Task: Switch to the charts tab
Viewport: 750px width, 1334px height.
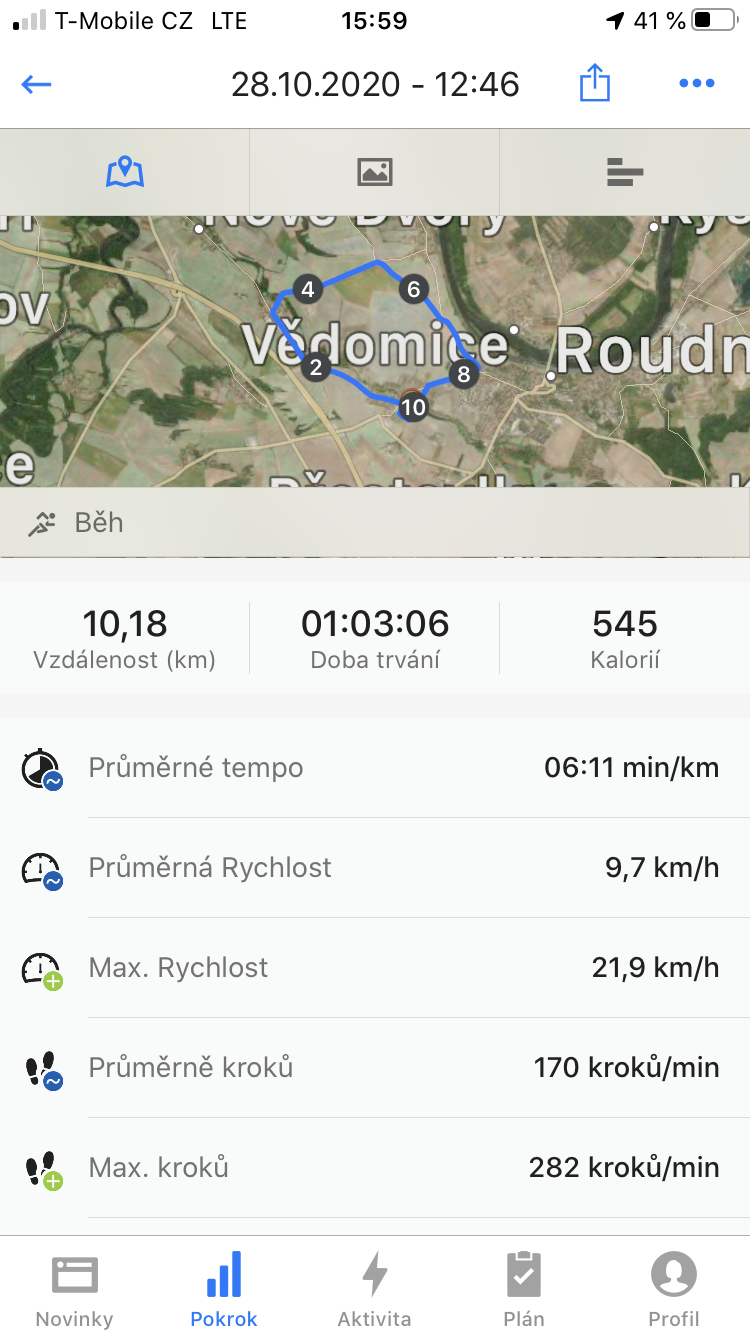Action: (x=625, y=172)
